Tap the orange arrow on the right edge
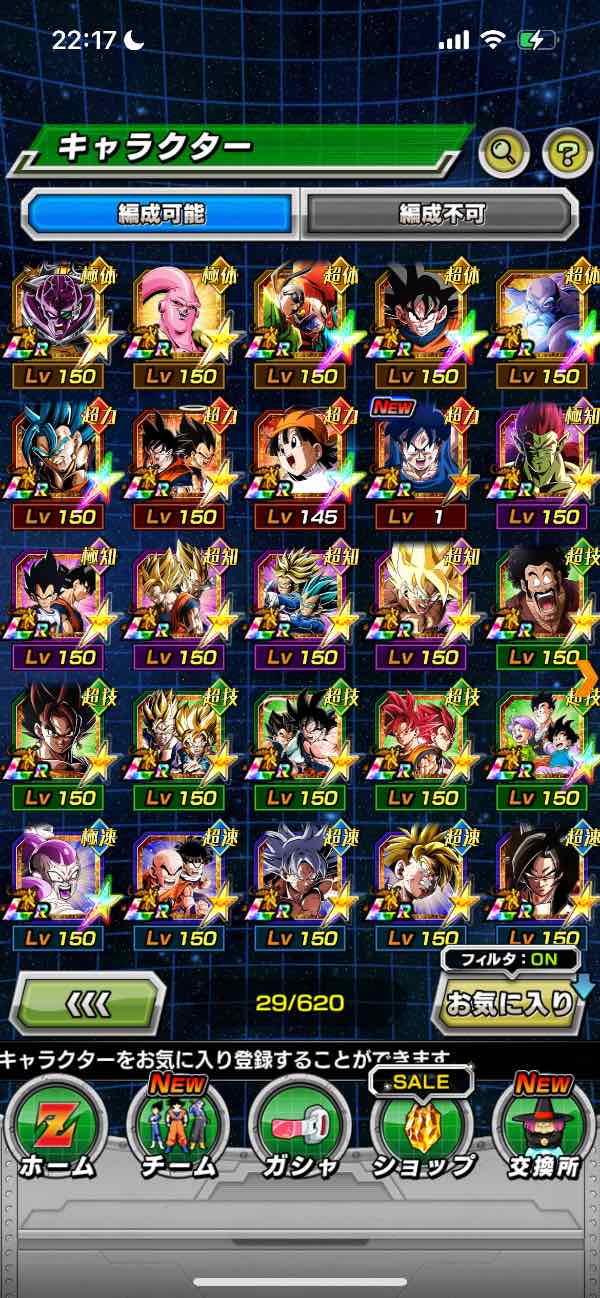 click(588, 674)
